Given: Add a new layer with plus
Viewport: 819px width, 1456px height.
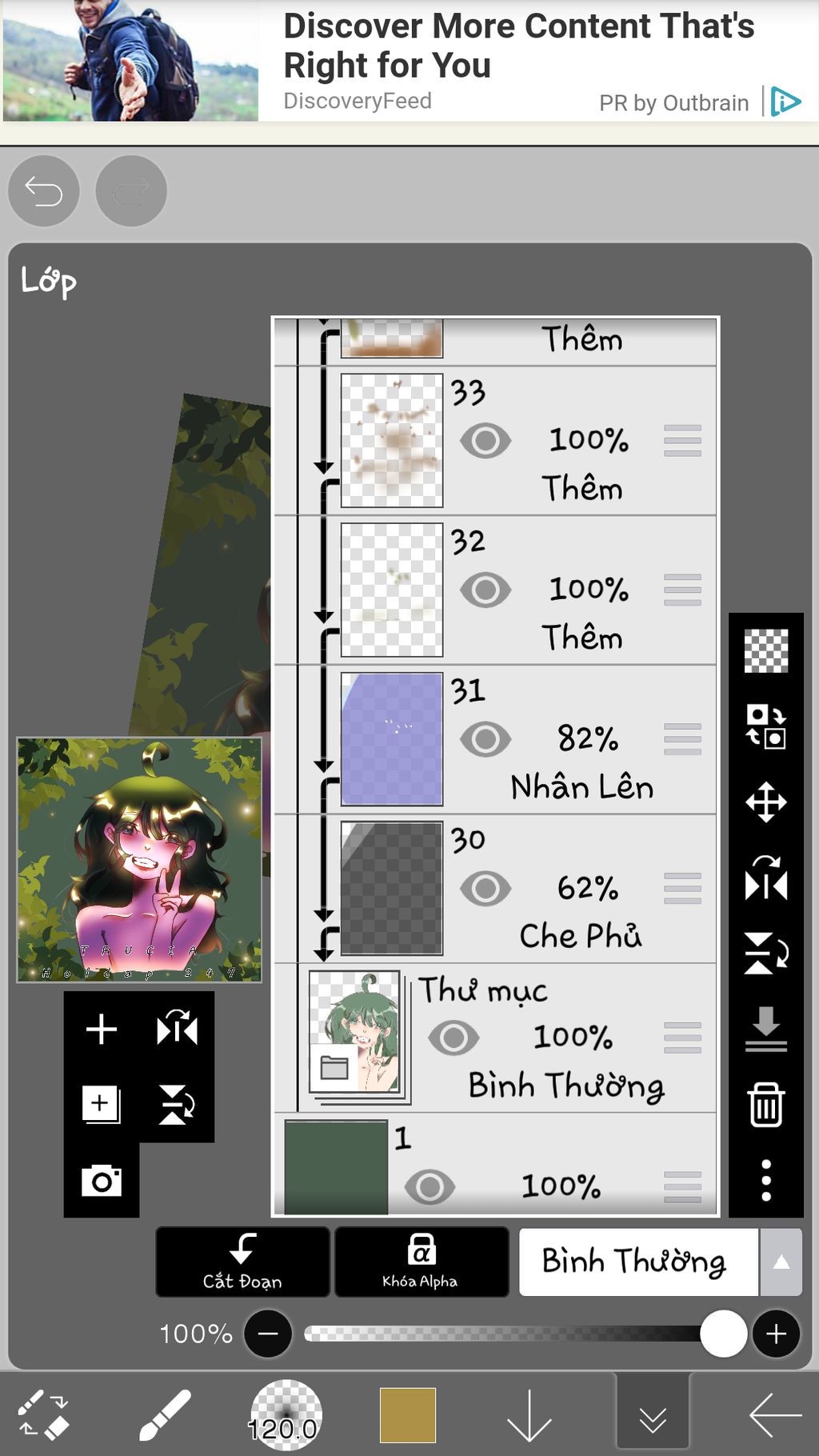Looking at the screenshot, I should pos(102,1029).
